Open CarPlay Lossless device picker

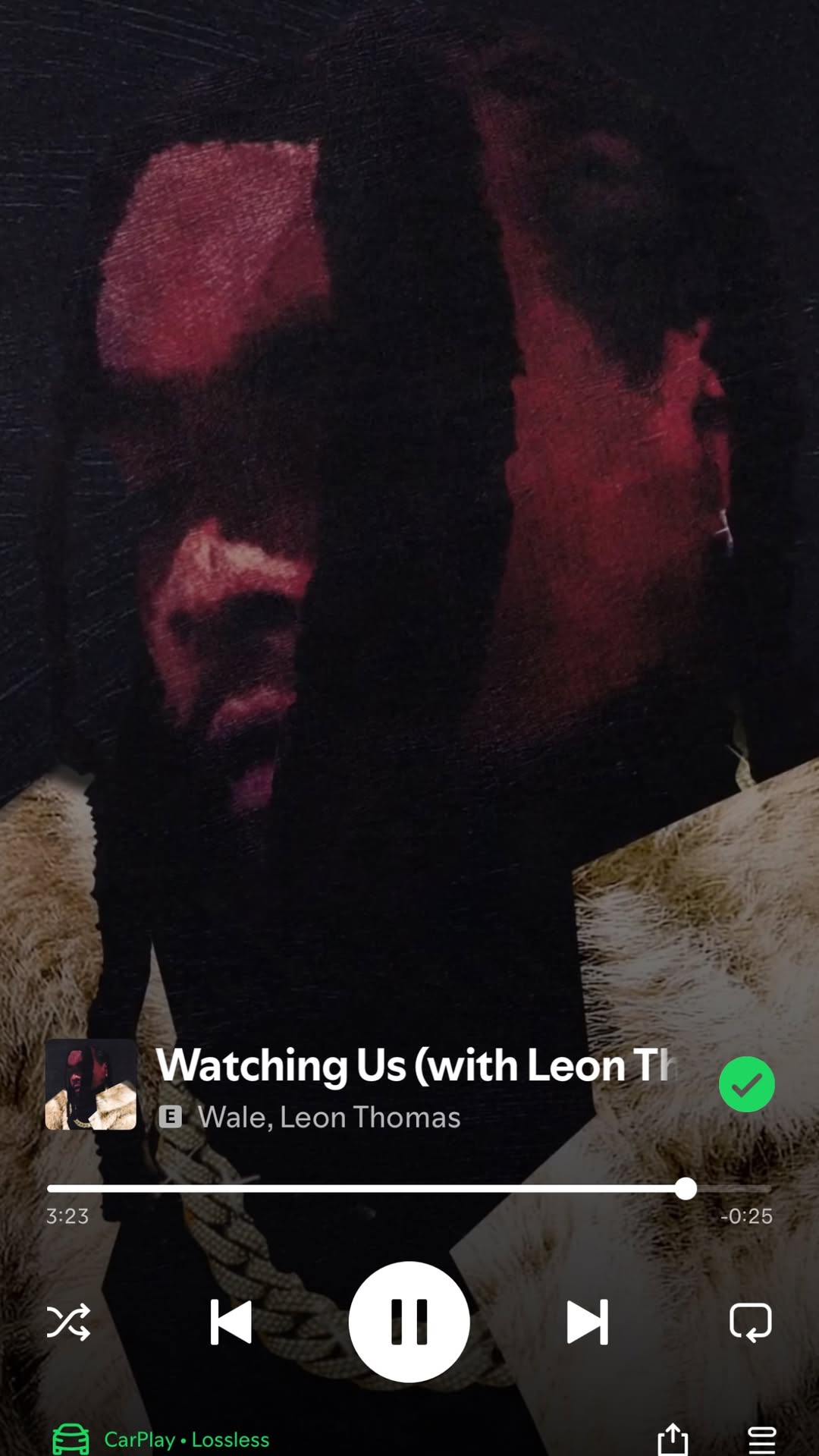161,1439
